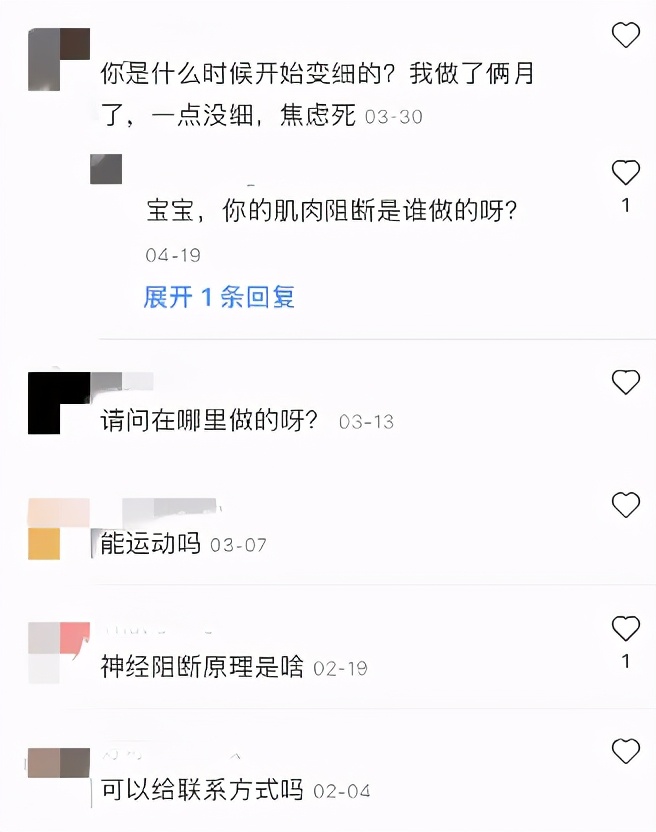Open avatar of commenter asking 神经阻断原理是啥
This screenshot has height=832, width=656.
(59, 652)
